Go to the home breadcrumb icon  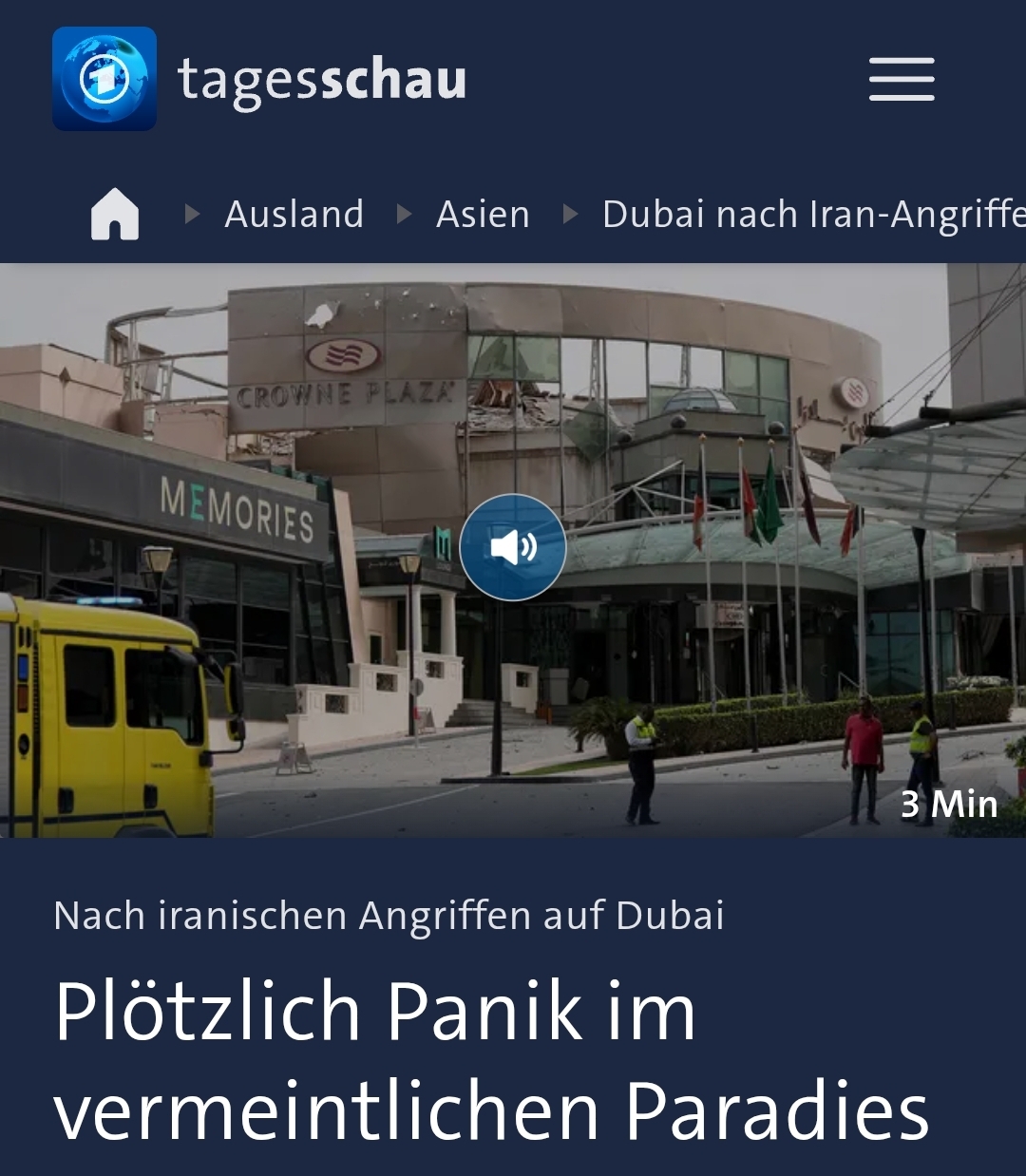pyautogui.click(x=115, y=214)
